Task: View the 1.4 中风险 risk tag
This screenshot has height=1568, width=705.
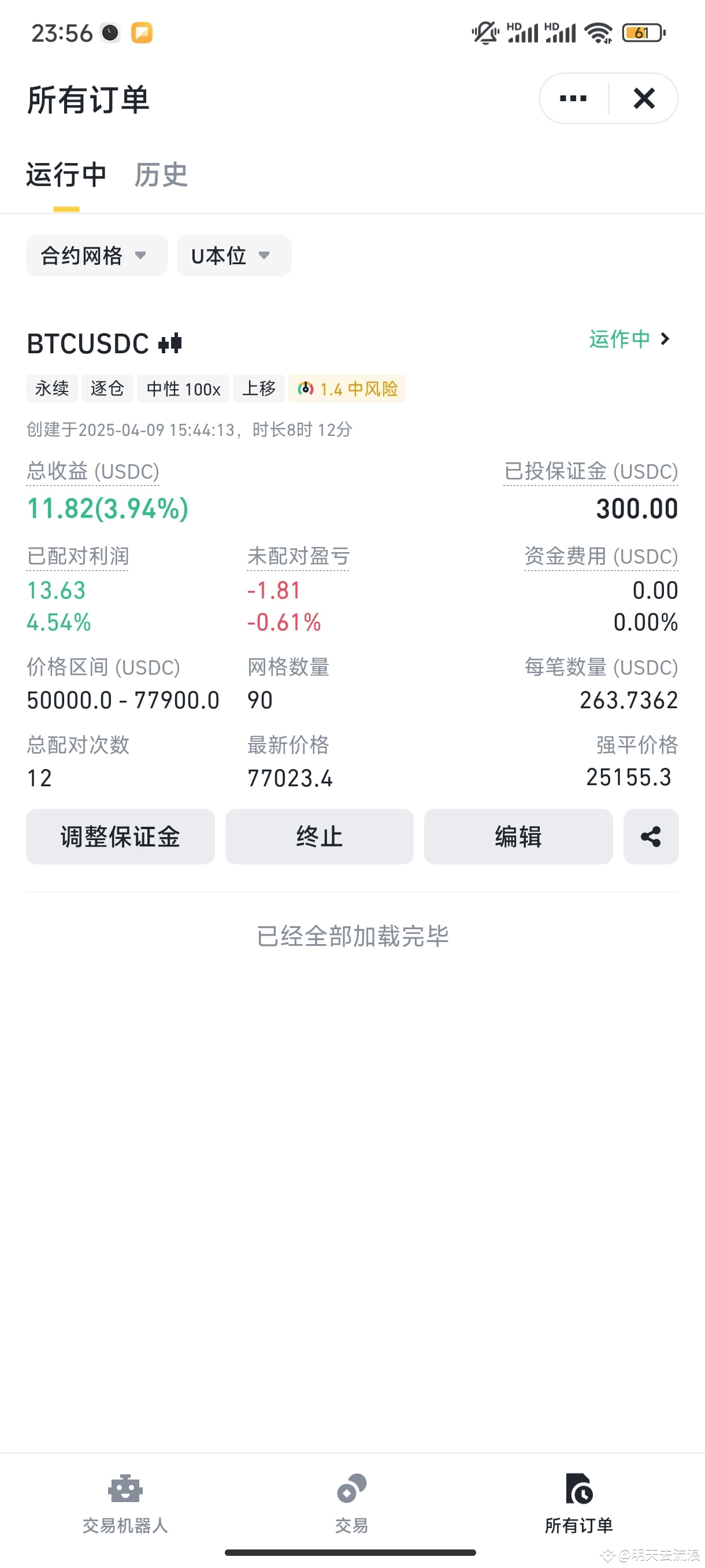Action: [x=347, y=389]
